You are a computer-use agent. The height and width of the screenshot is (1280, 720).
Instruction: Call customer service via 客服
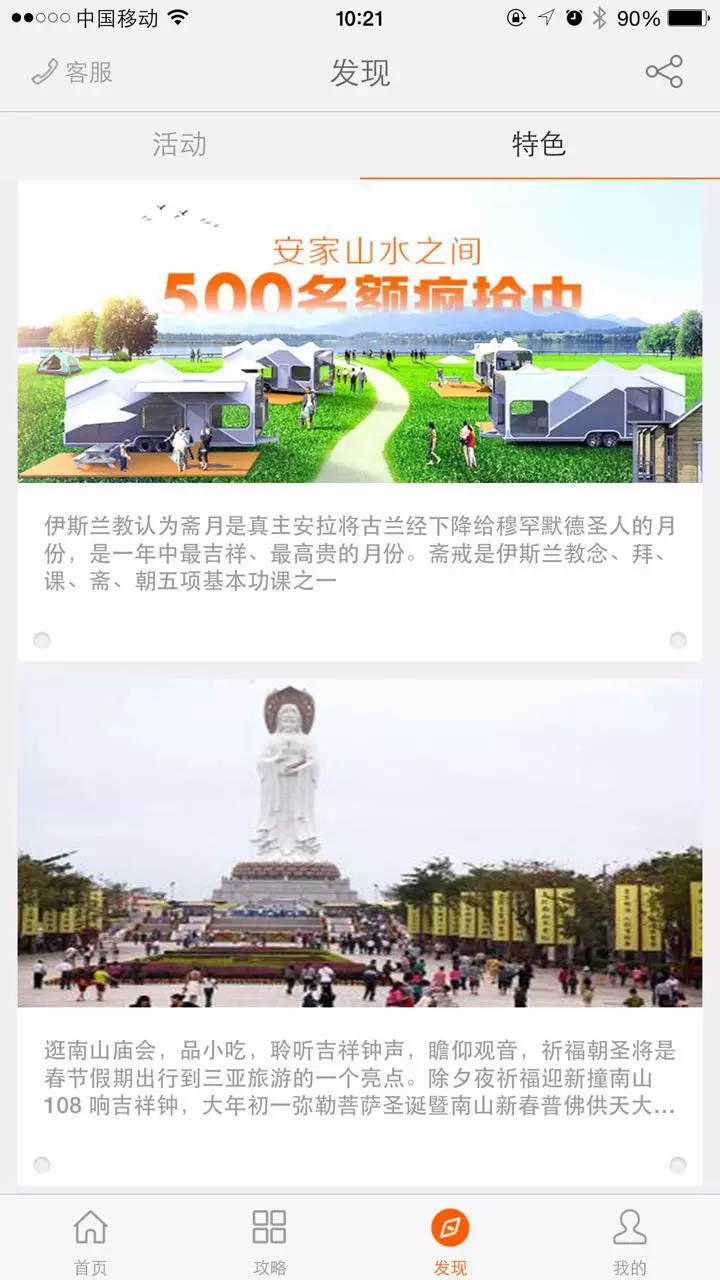tap(72, 73)
